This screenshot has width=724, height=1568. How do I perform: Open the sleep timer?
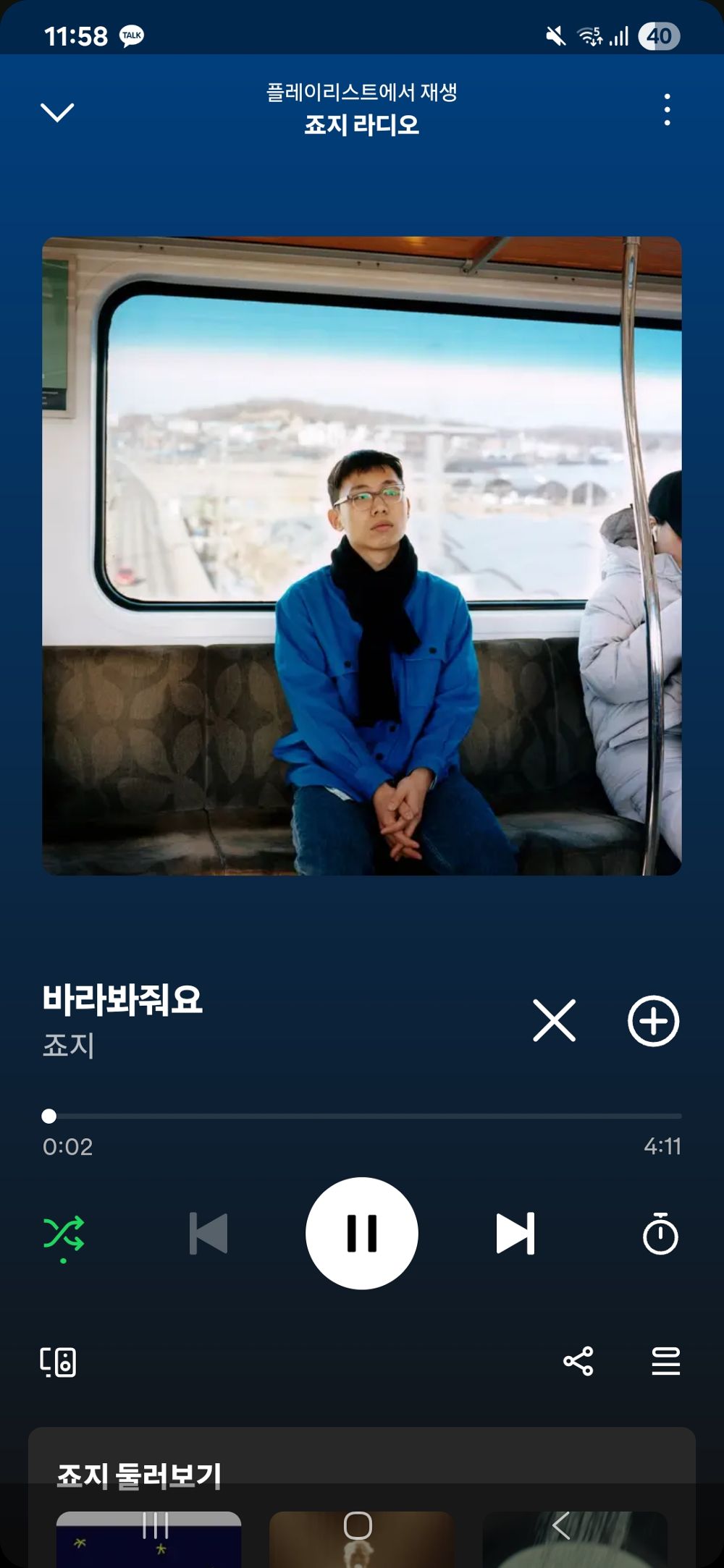coord(661,1234)
